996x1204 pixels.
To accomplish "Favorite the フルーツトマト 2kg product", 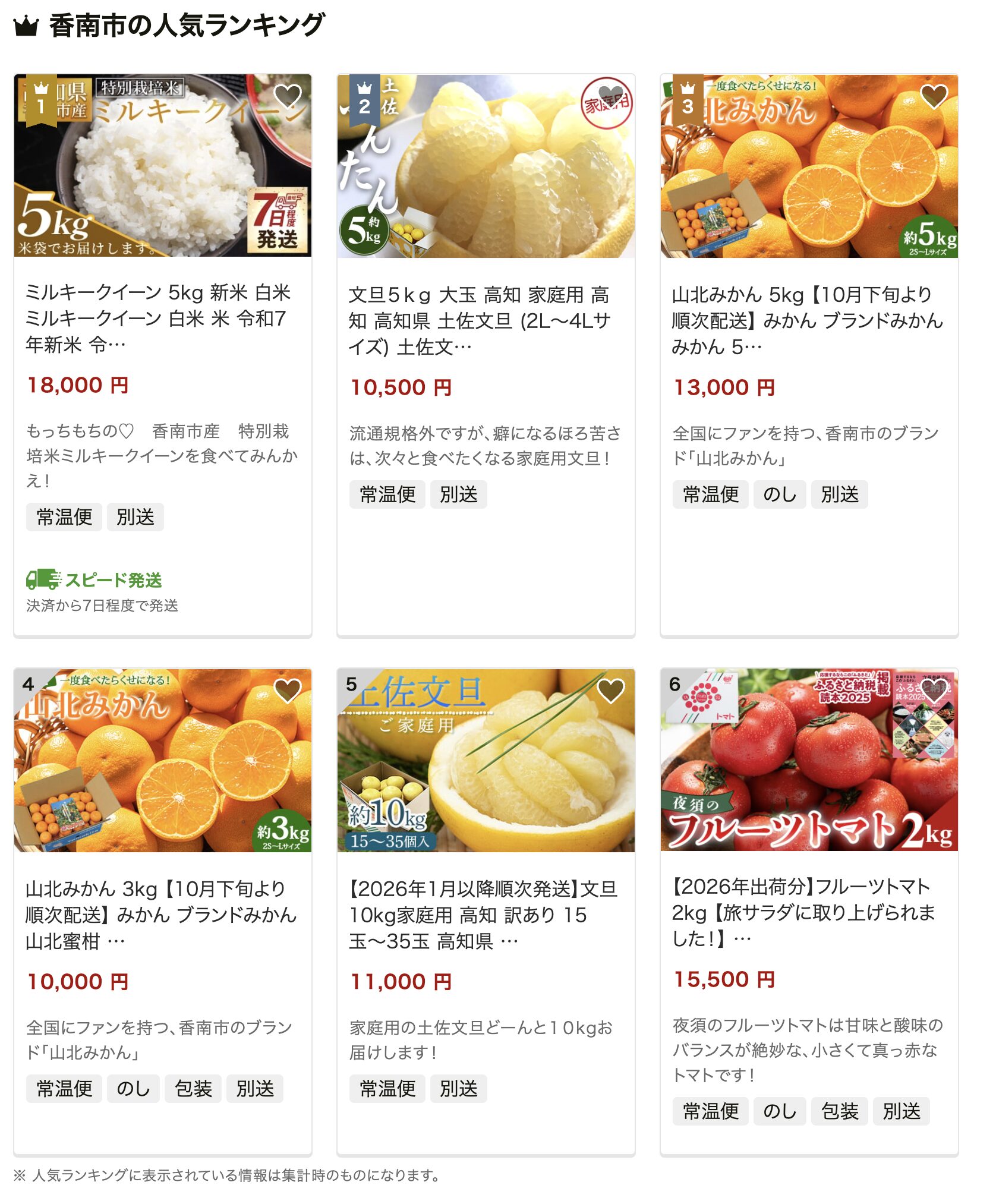I will point(934,691).
